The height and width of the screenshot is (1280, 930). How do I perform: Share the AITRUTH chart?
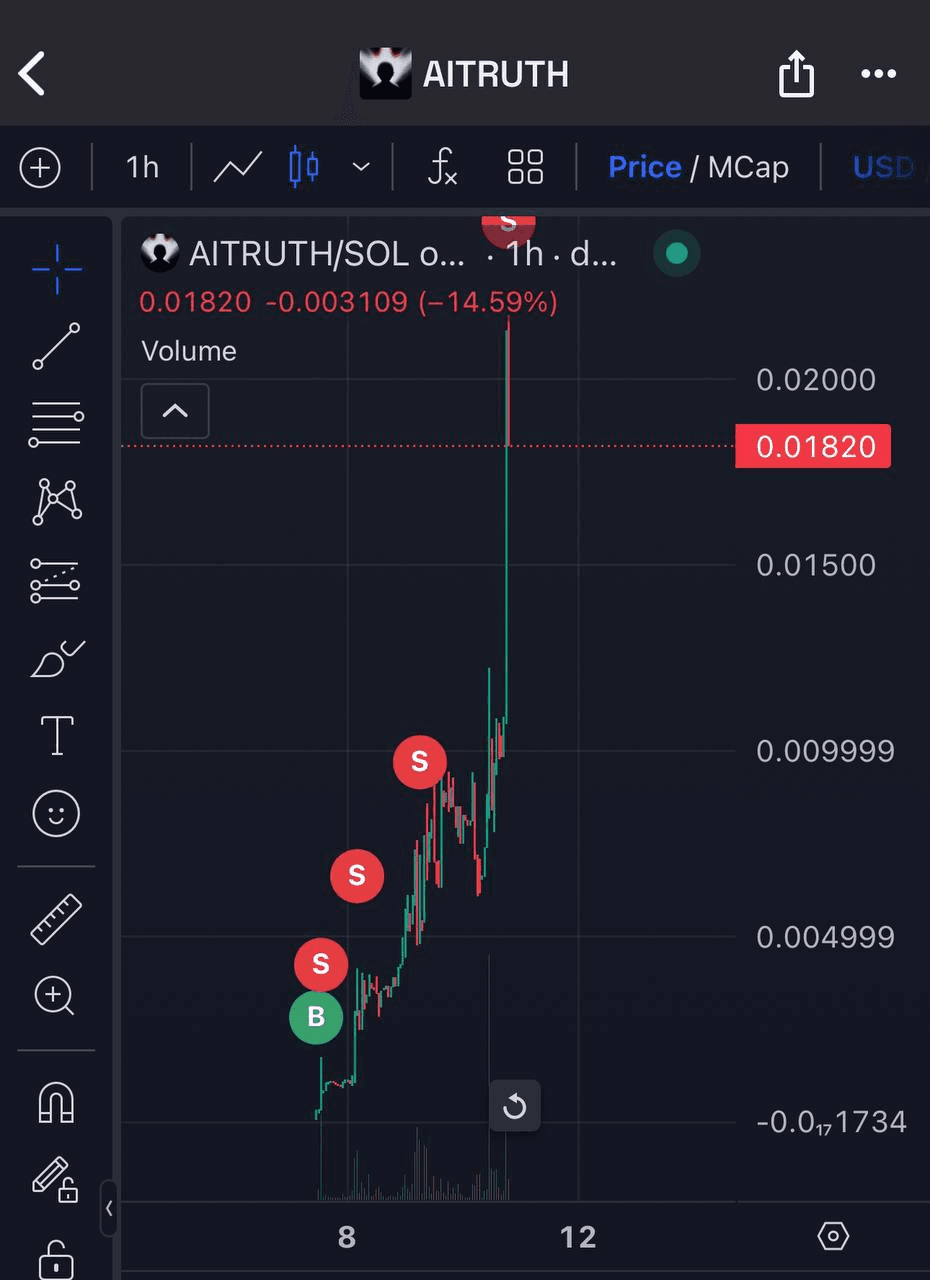(x=796, y=74)
